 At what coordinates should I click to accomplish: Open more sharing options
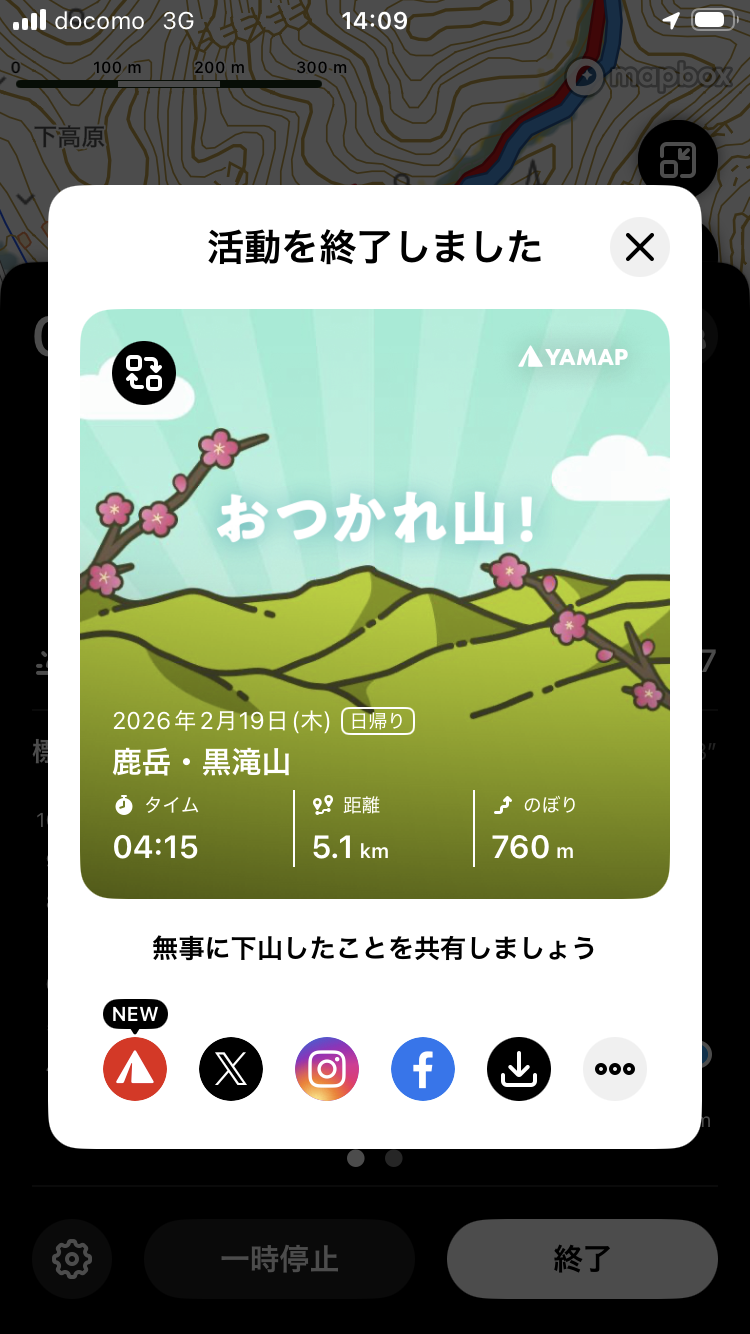click(x=615, y=1069)
